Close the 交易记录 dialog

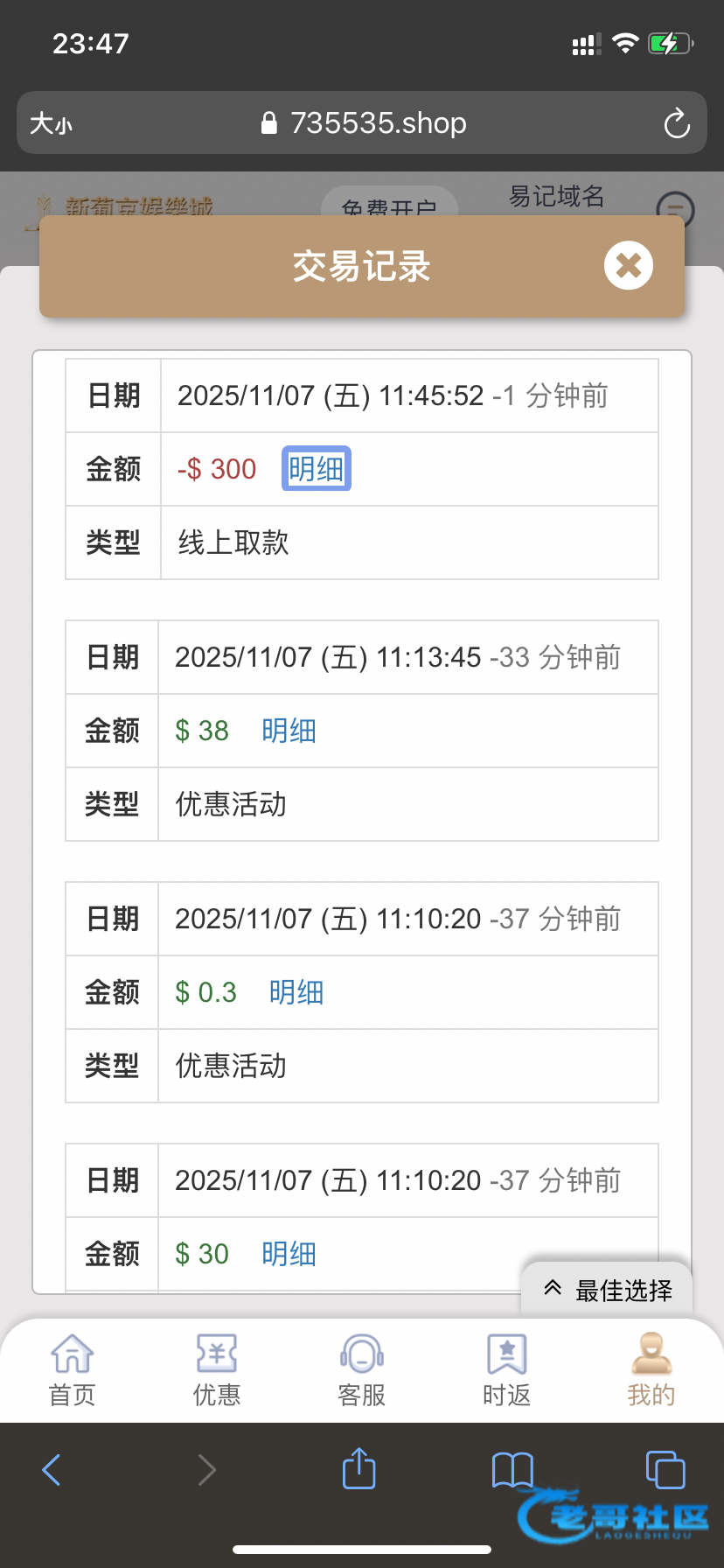coord(628,265)
